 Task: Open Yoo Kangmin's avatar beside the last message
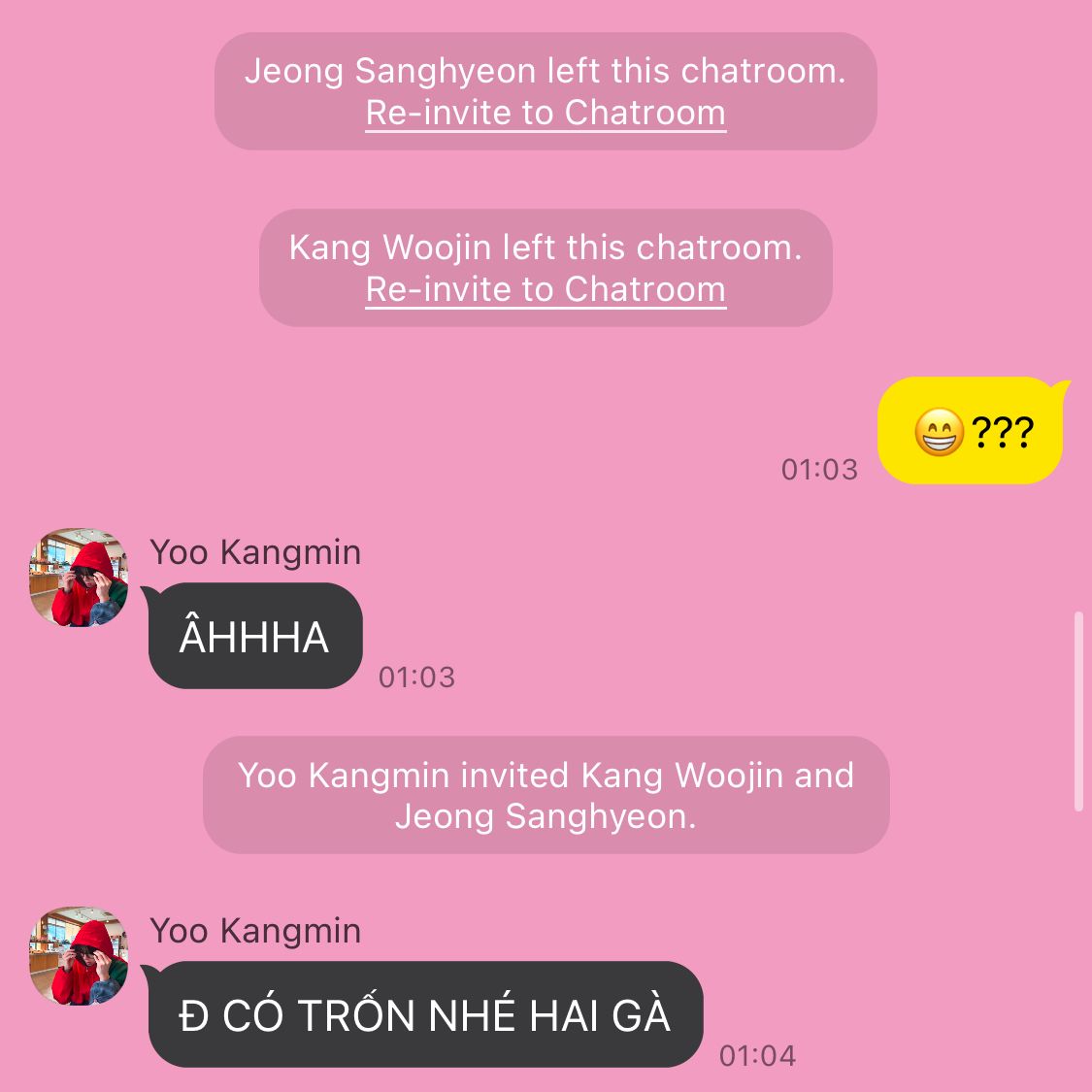(x=79, y=956)
